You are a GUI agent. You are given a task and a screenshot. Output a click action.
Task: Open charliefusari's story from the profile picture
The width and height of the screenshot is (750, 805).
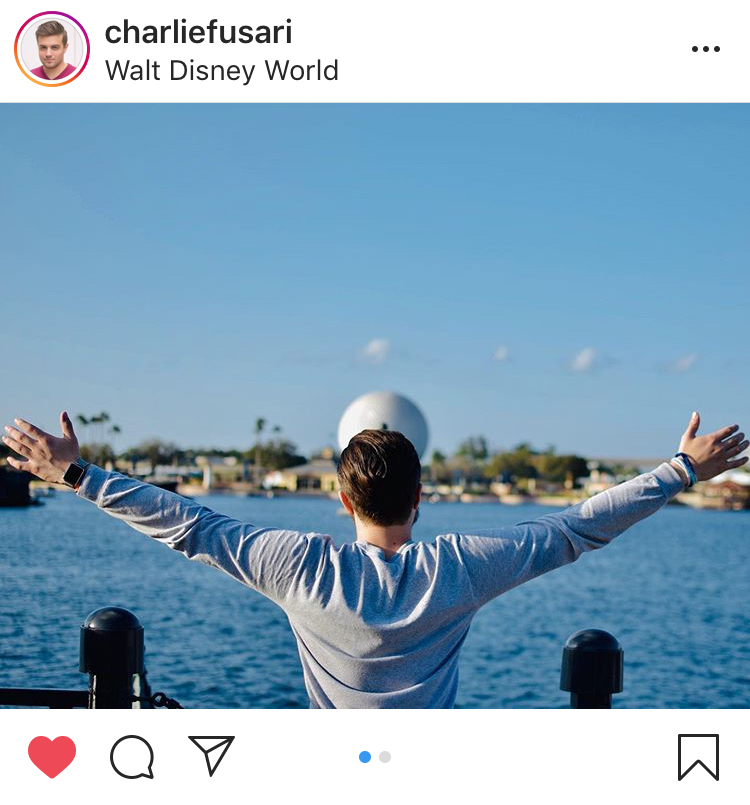[x=52, y=50]
